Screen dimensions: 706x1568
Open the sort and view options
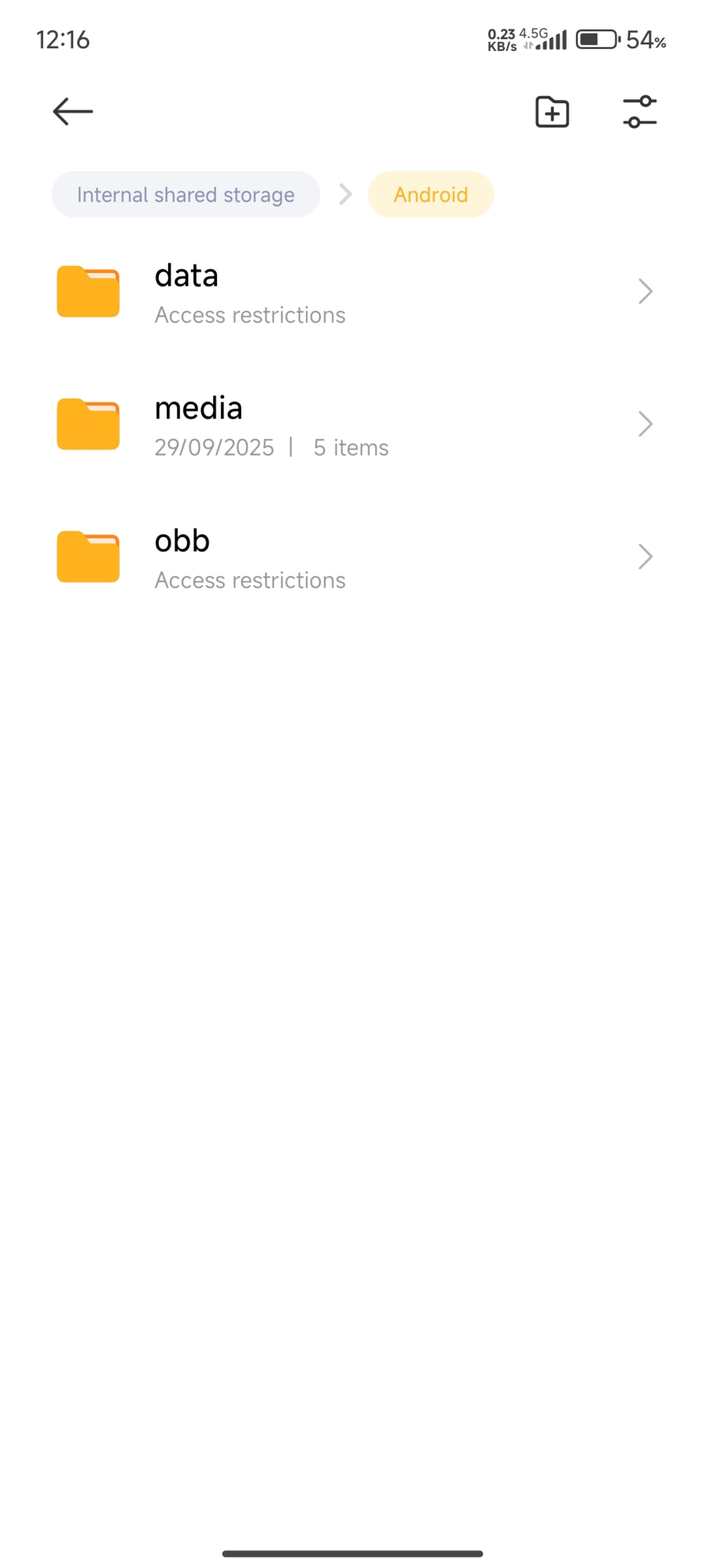(x=639, y=112)
